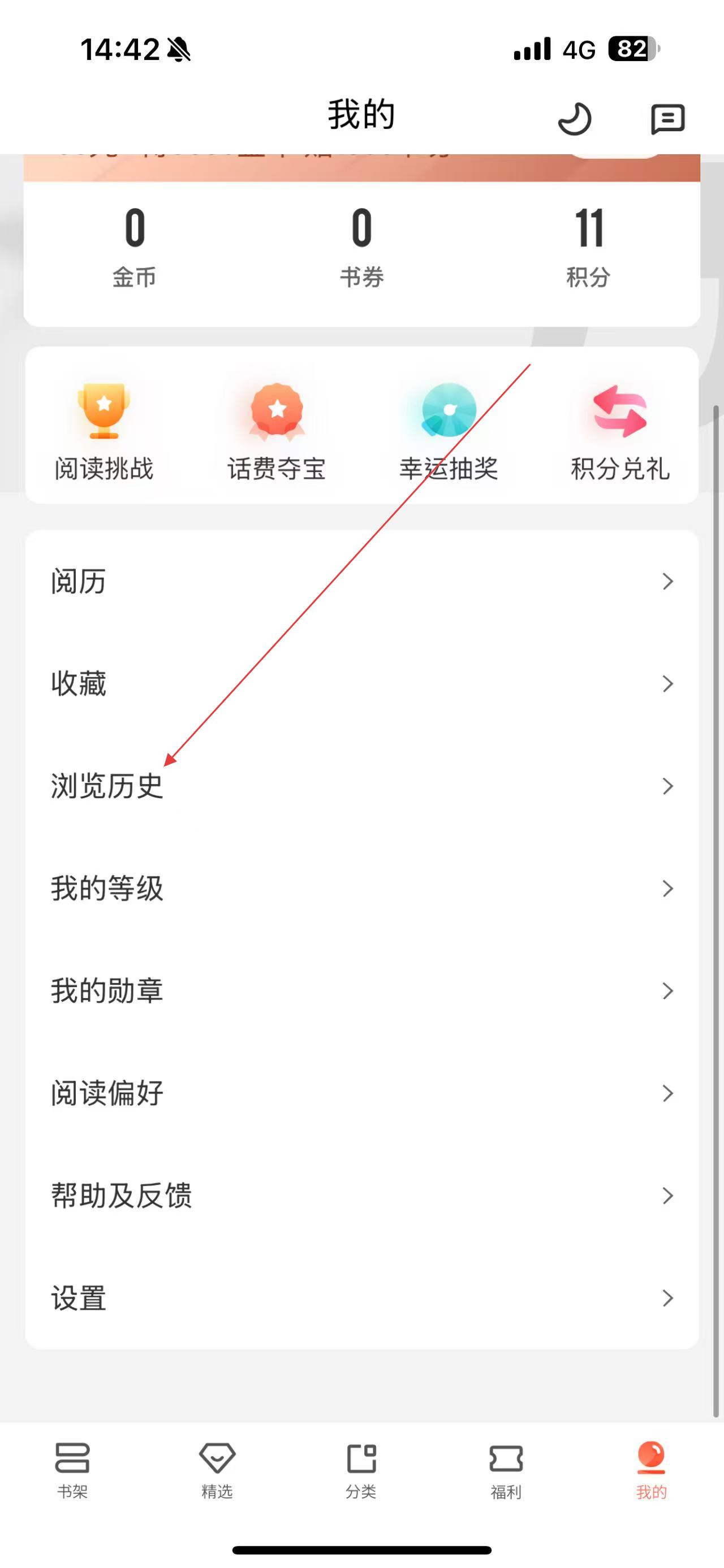Open the 我的勋章 row
This screenshot has width=724, height=1568.
click(x=361, y=991)
